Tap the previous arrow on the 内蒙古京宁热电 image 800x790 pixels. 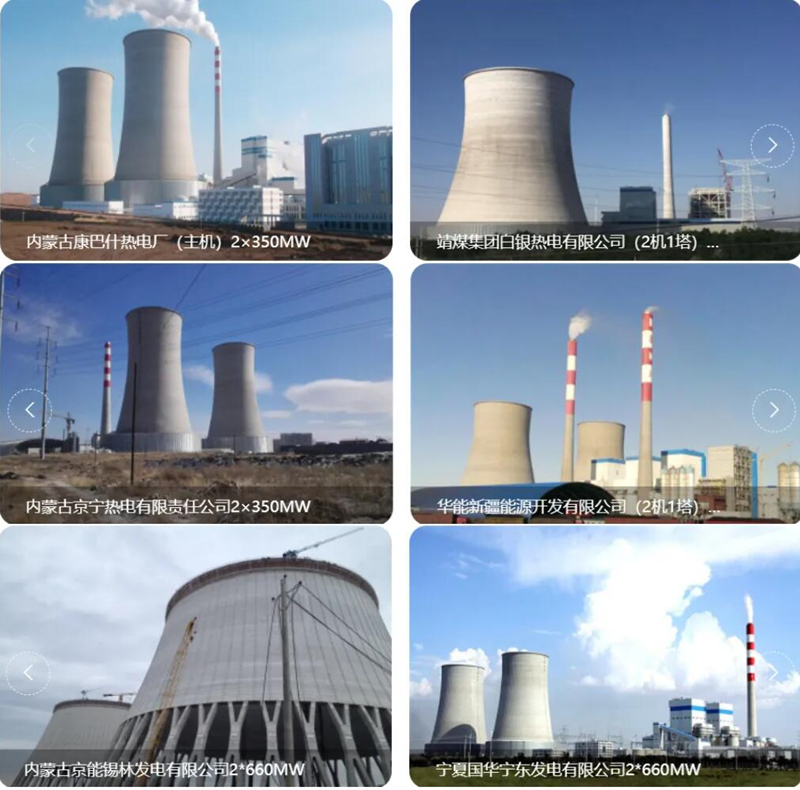[29, 410]
